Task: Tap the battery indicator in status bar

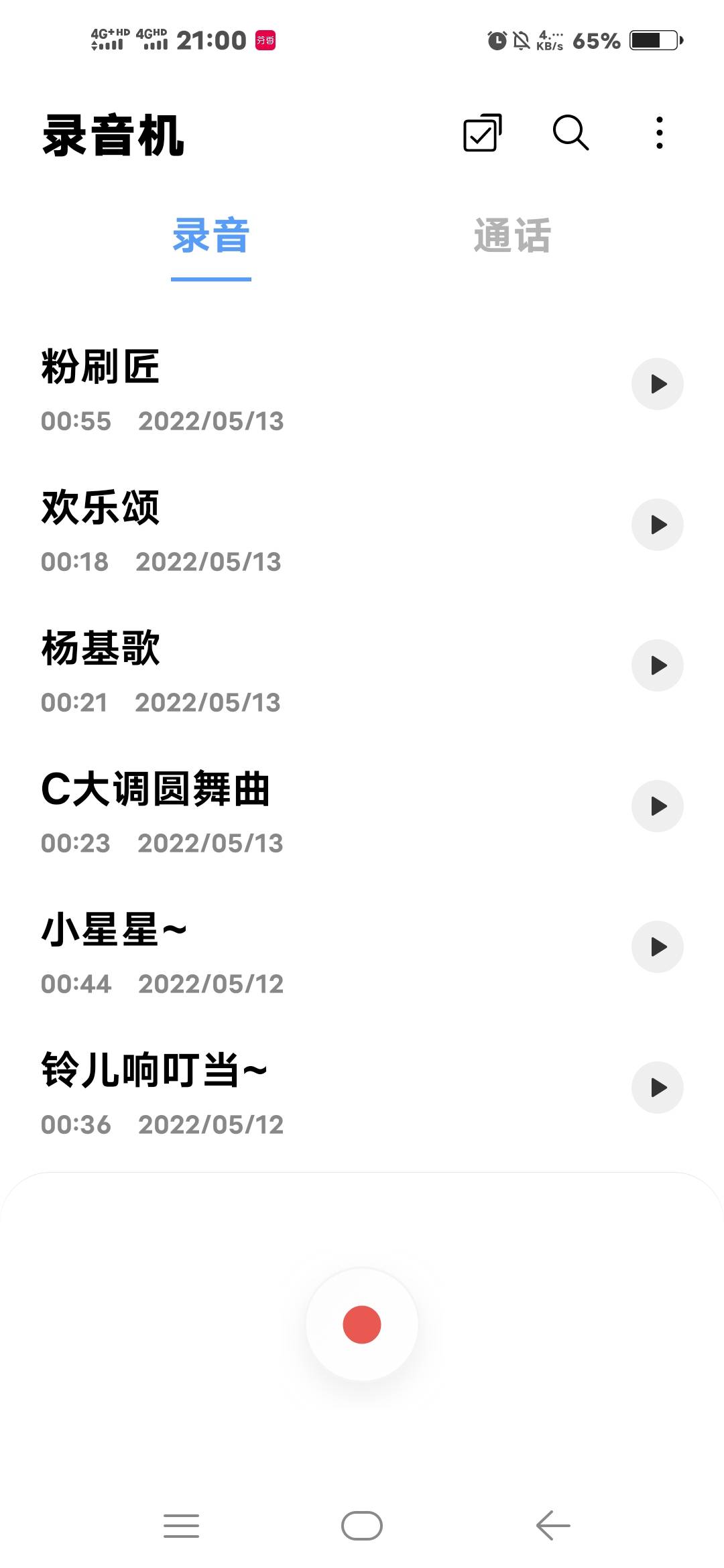Action: [x=654, y=40]
